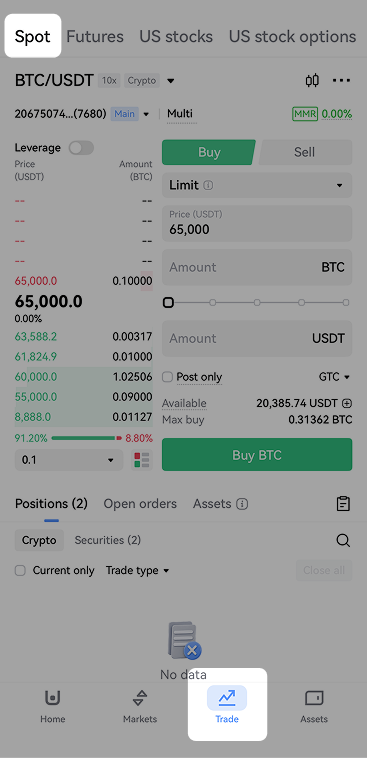Go to the Markets tab
This screenshot has height=758, width=367.
tap(140, 706)
